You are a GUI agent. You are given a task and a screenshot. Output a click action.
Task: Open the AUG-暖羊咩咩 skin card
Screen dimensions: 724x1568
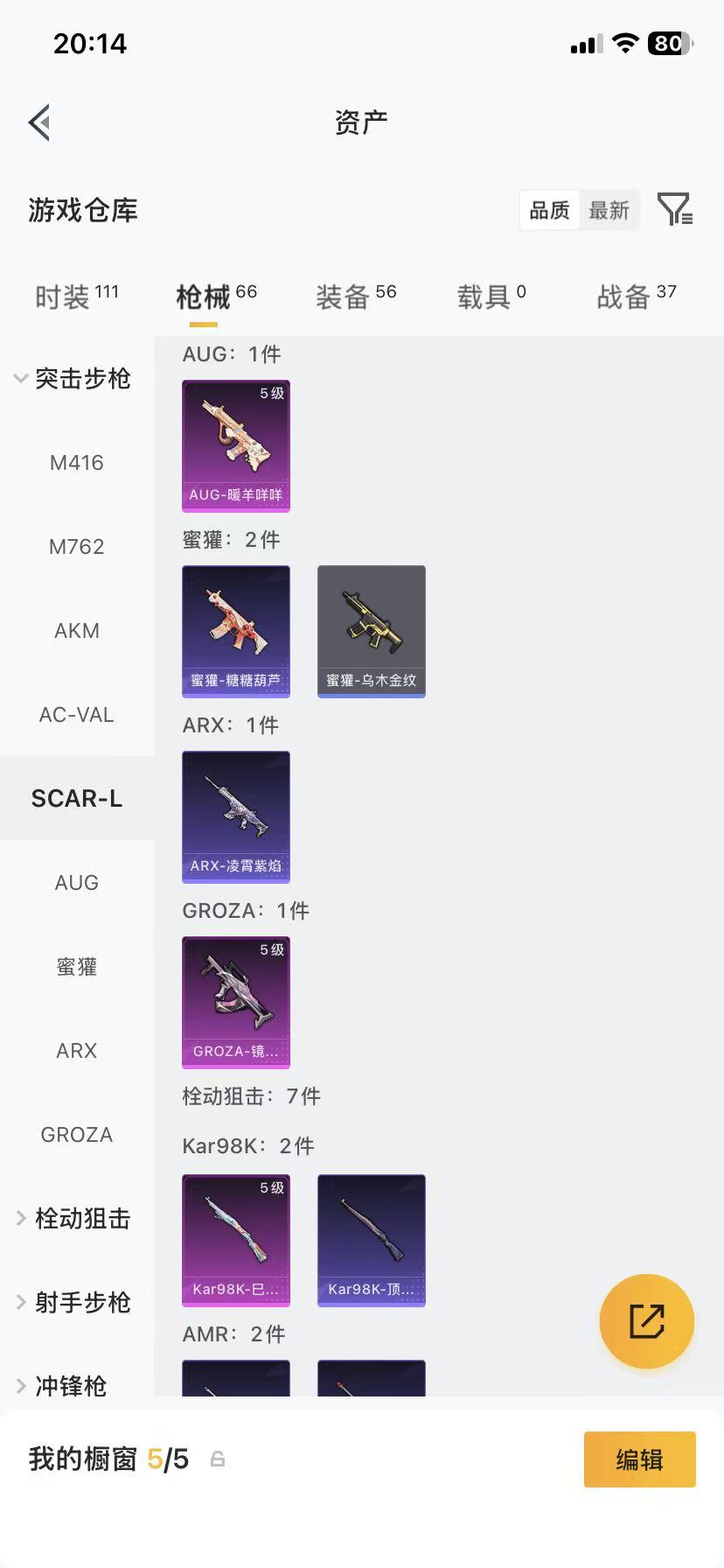tap(236, 445)
